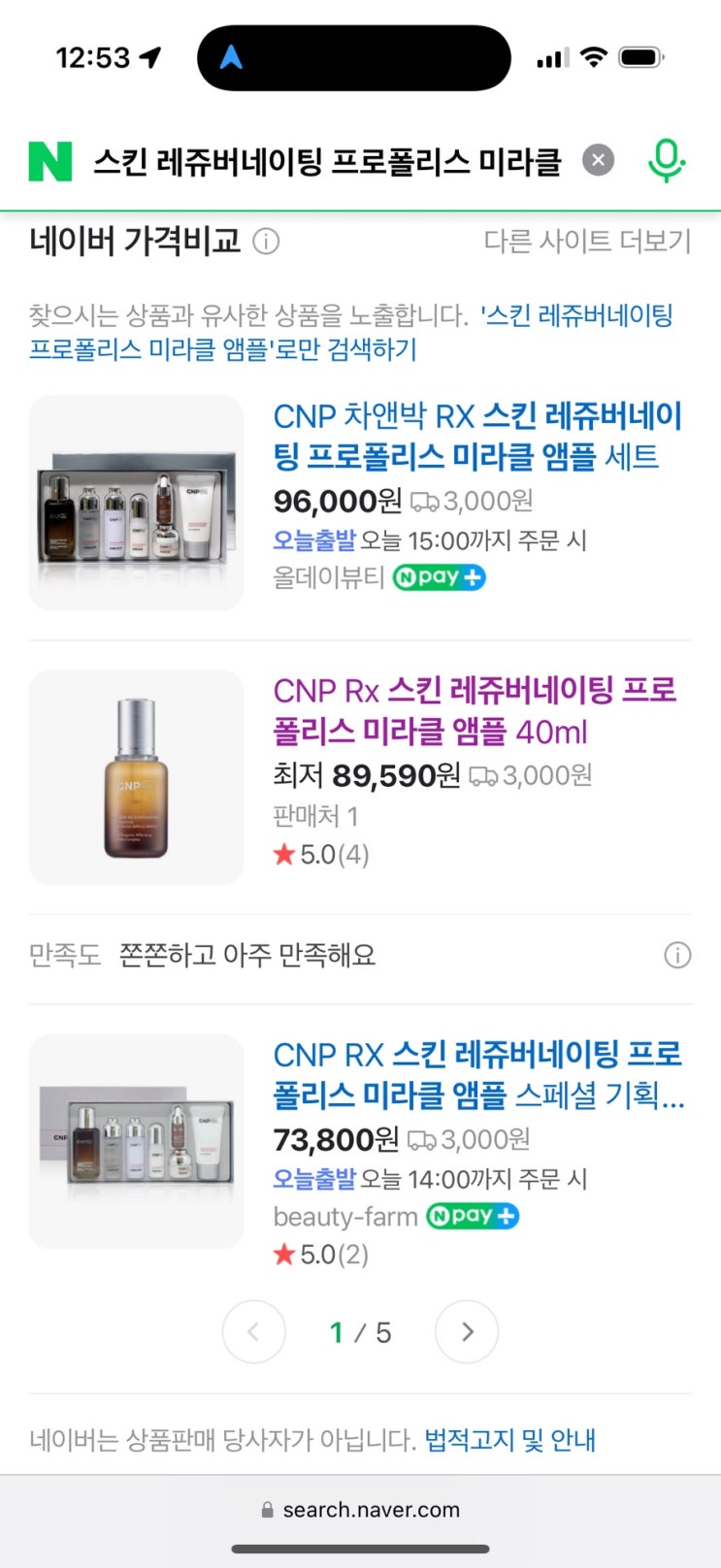Viewport: 721px width, 1568px height.
Task: Open the info icon beside 네이버 가격비교
Action: pos(266,241)
